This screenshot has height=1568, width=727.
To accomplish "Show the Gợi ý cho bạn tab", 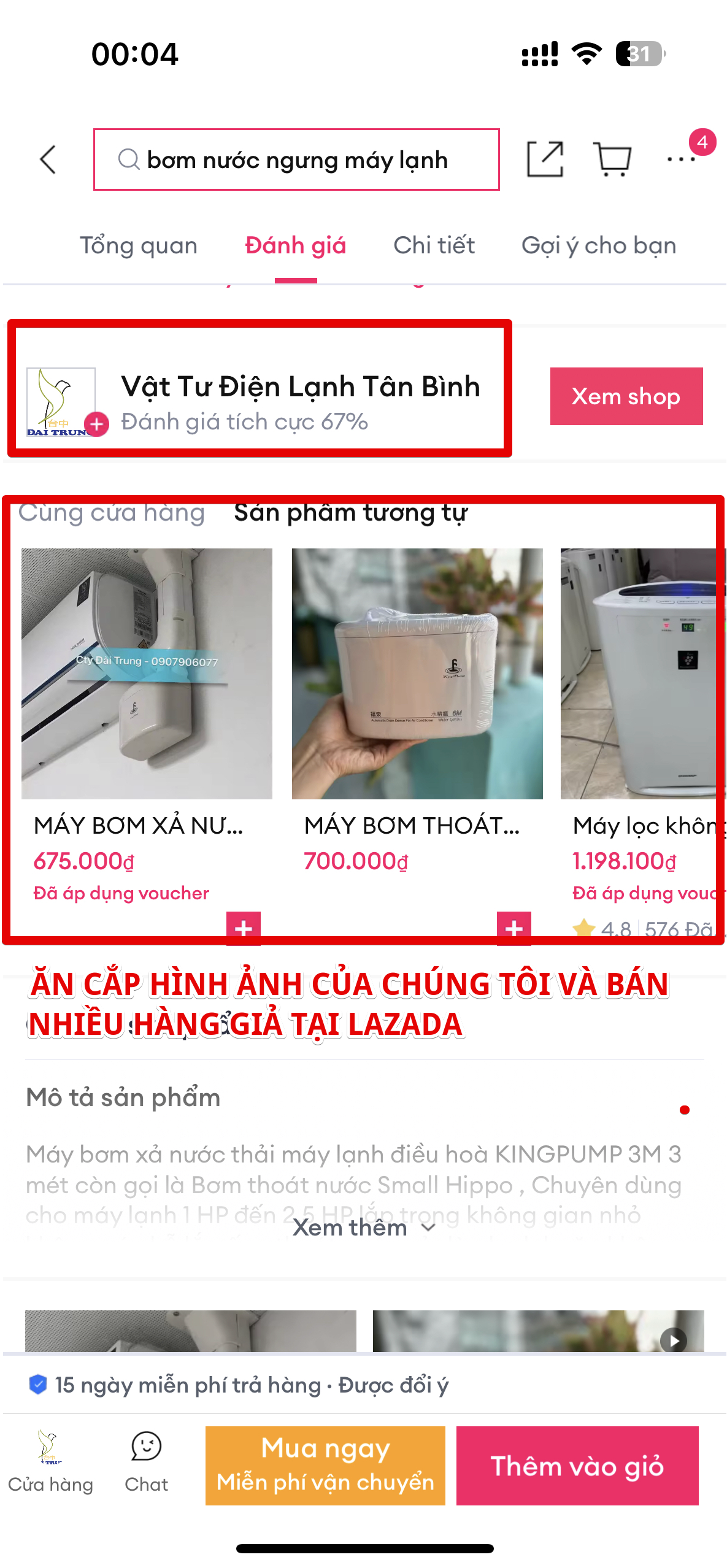I will [598, 245].
